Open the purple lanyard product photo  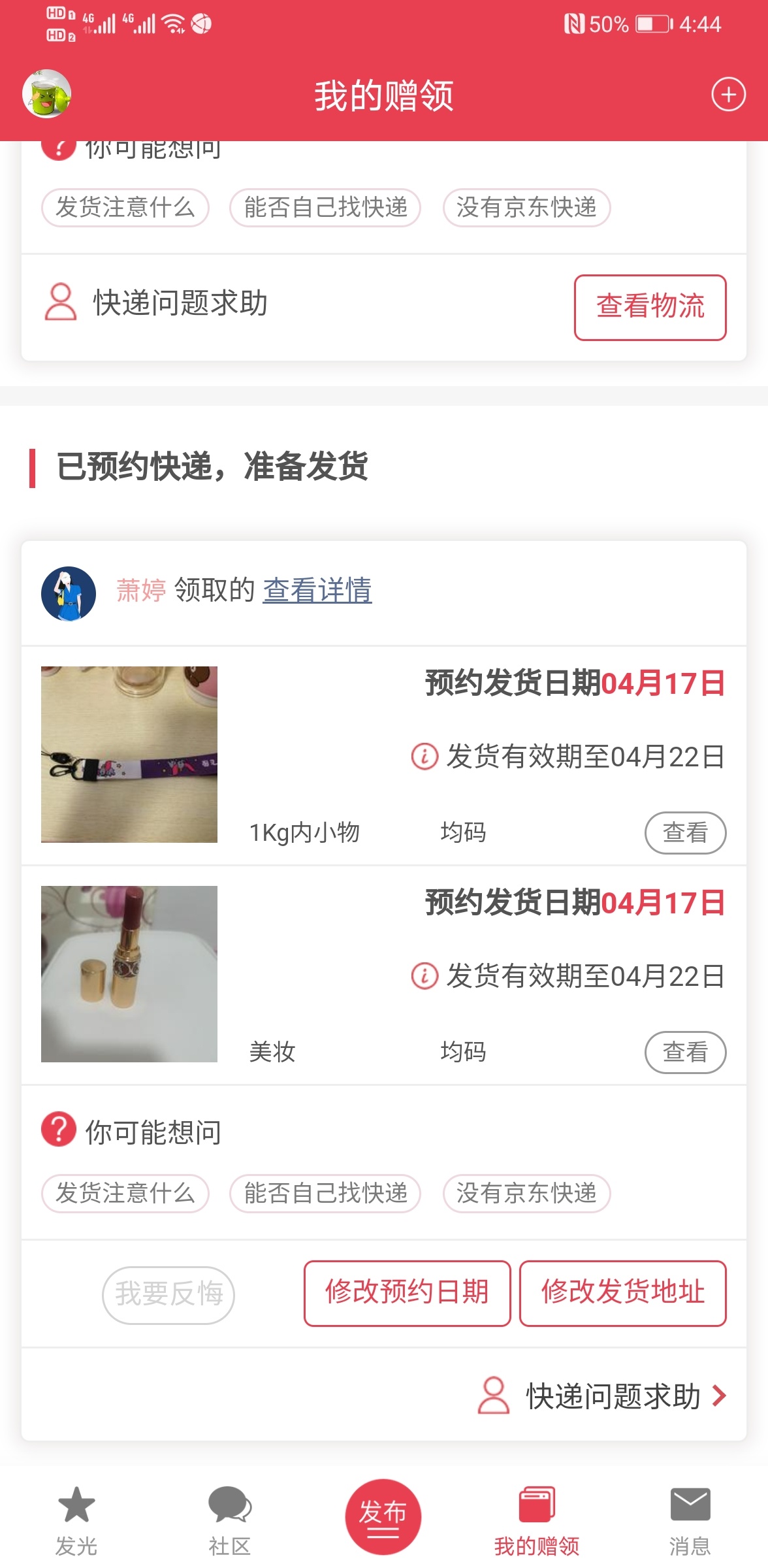129,754
